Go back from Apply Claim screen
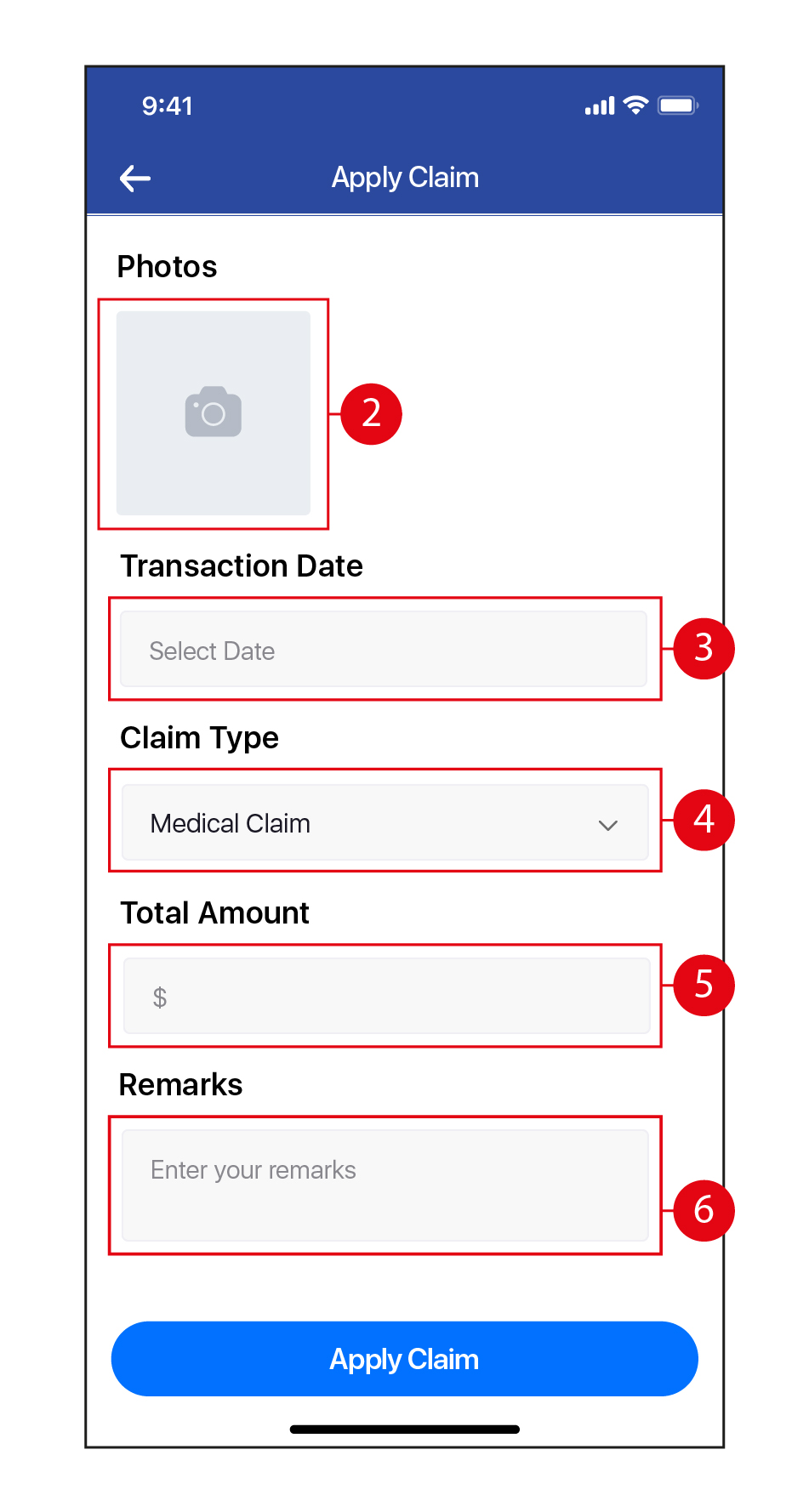 135,179
